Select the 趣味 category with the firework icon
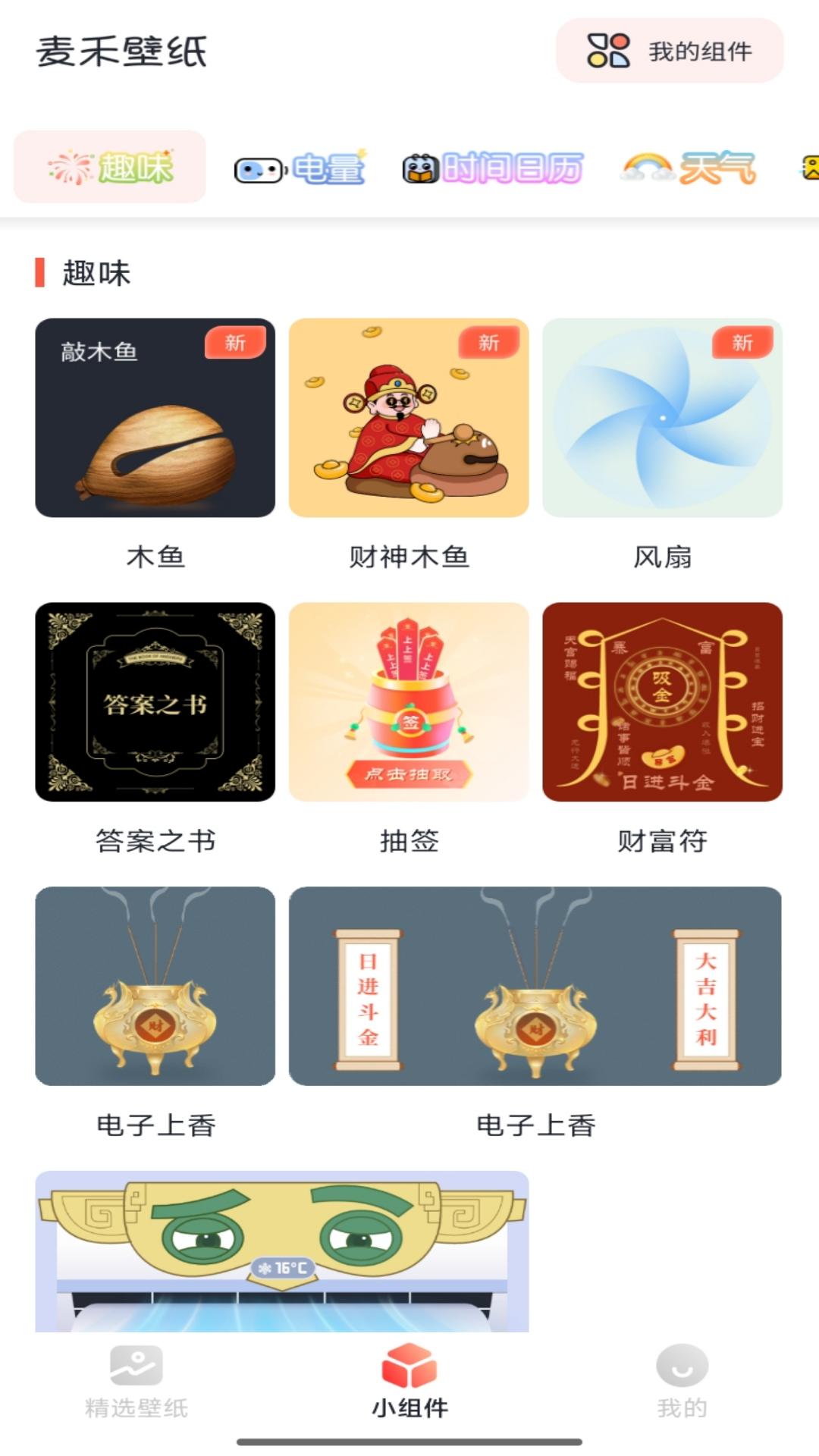The width and height of the screenshot is (819, 1456). (x=108, y=168)
